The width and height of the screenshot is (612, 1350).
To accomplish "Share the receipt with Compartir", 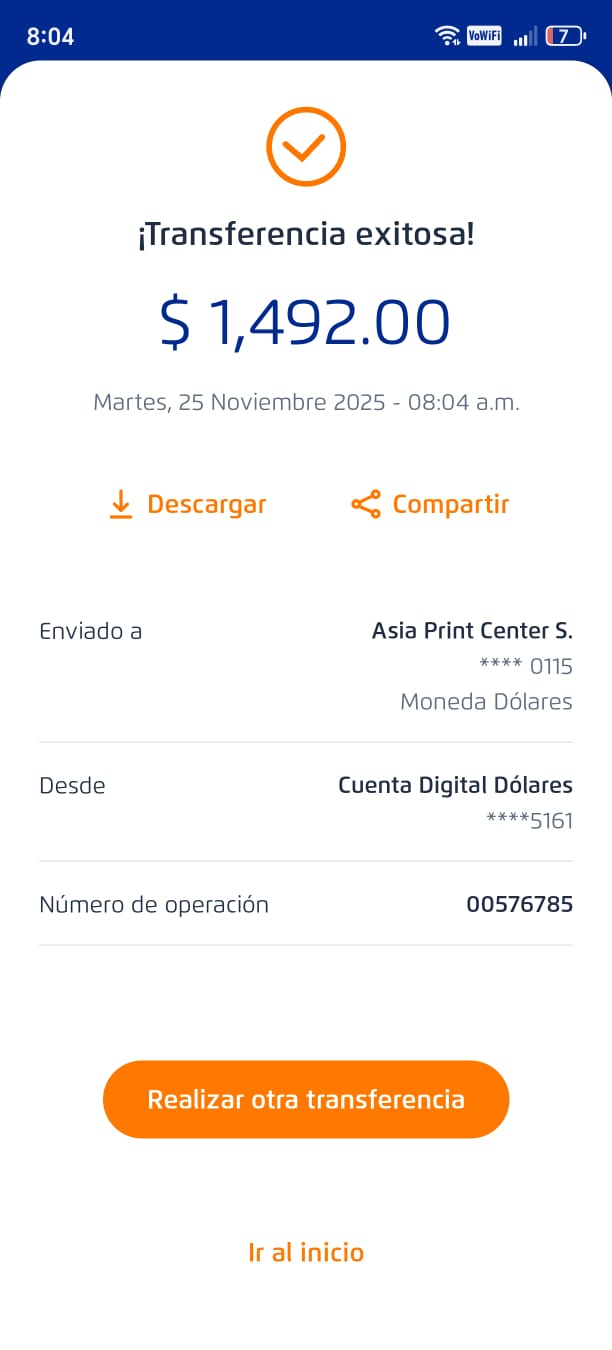I will tap(431, 504).
